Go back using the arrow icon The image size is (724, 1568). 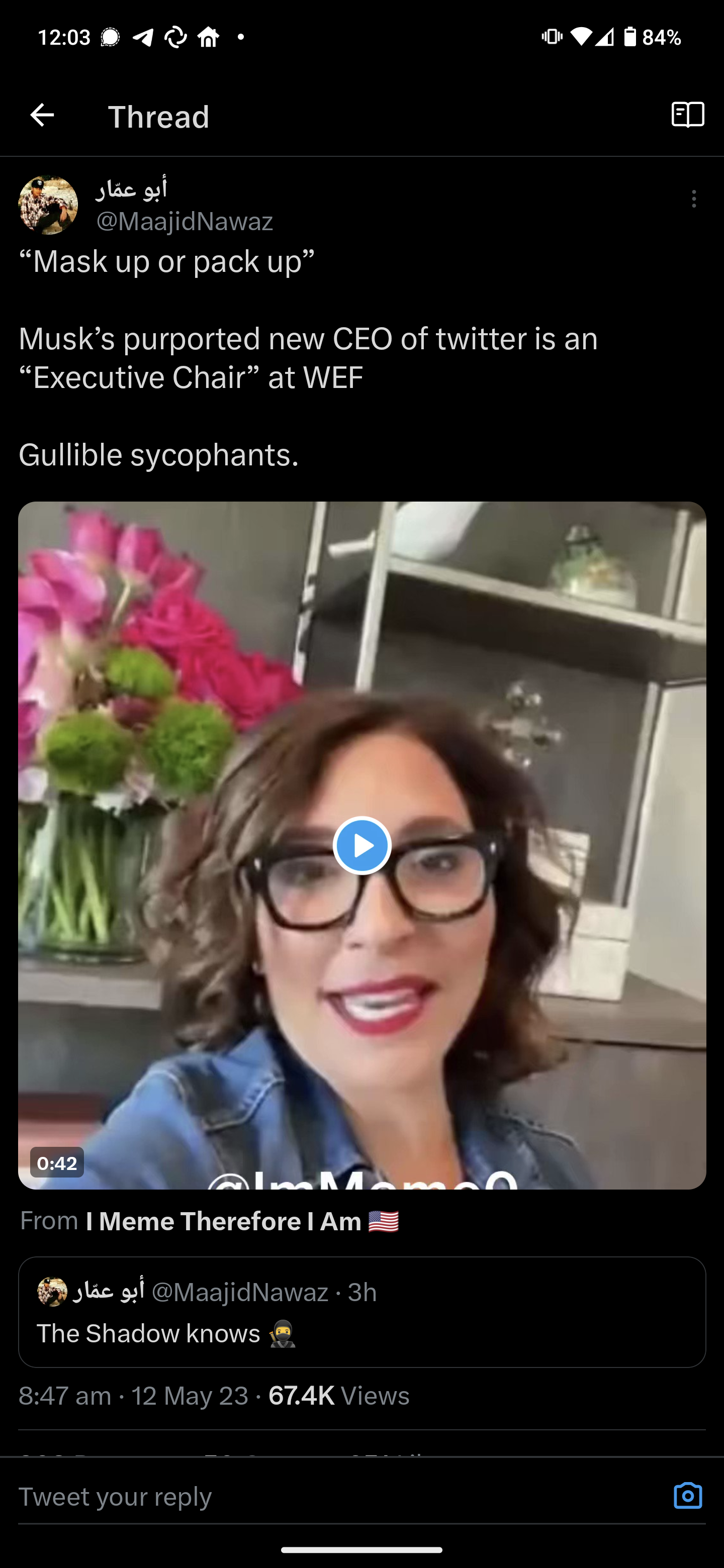pyautogui.click(x=42, y=115)
